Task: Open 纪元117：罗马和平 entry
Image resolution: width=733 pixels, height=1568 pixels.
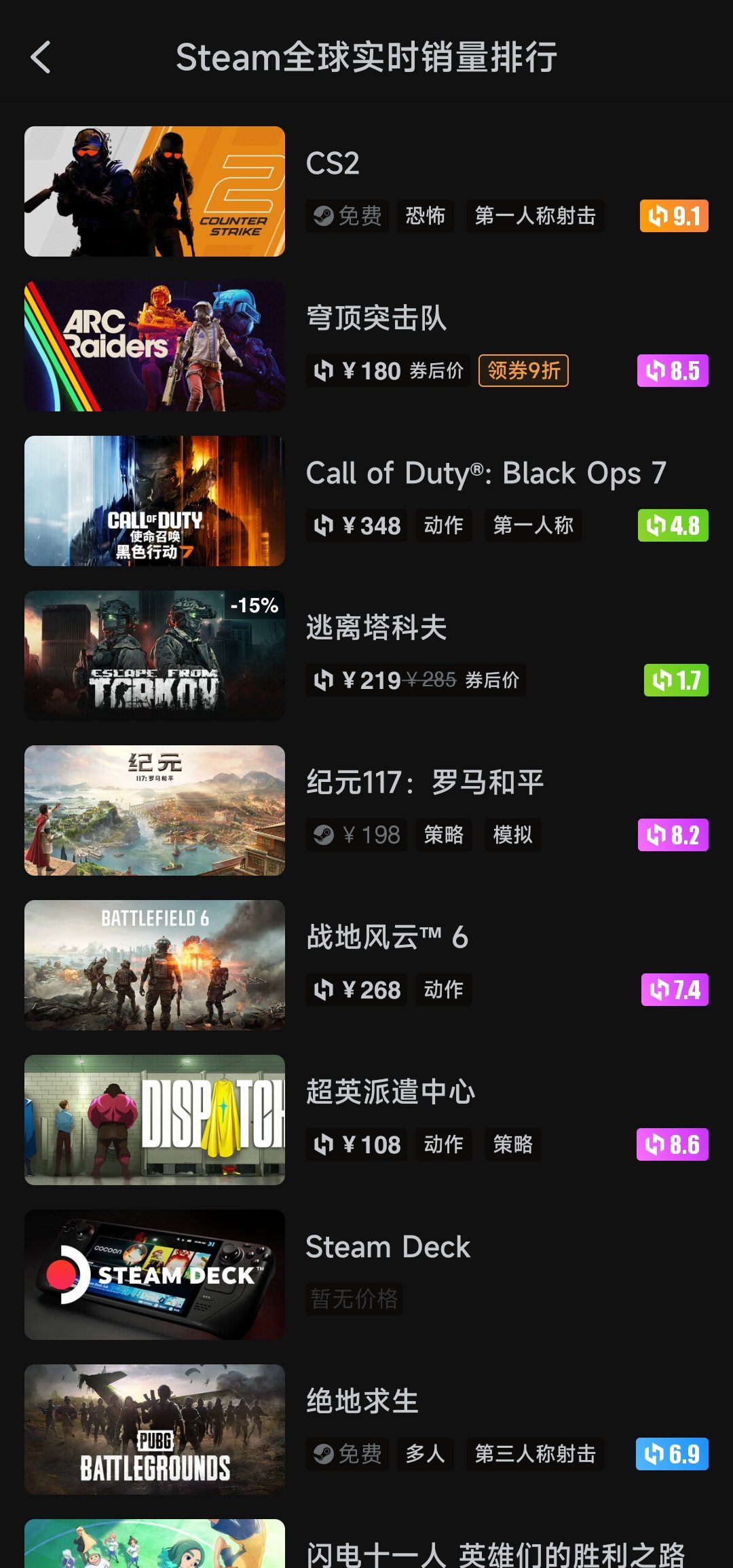Action: point(424,782)
